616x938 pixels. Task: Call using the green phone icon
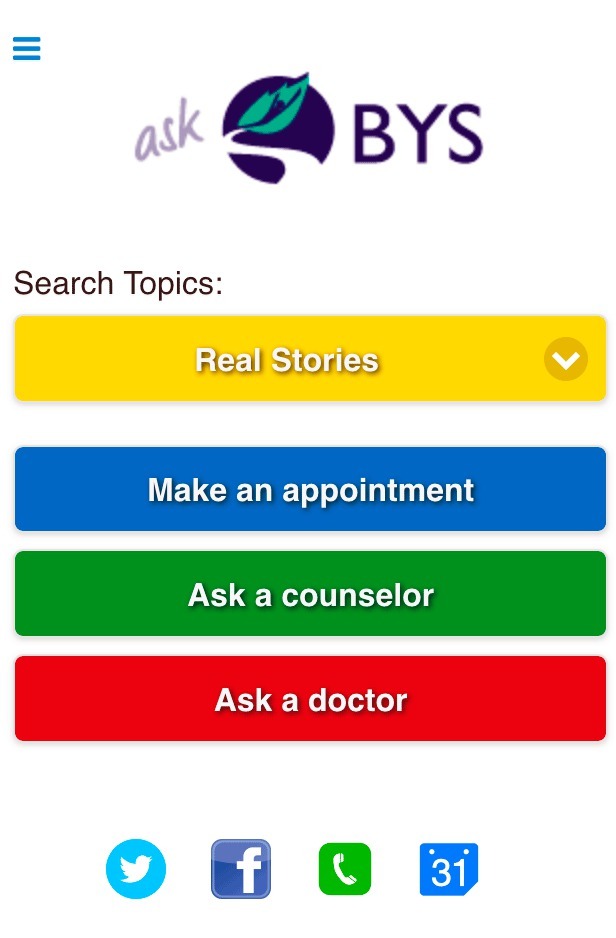[x=345, y=869]
